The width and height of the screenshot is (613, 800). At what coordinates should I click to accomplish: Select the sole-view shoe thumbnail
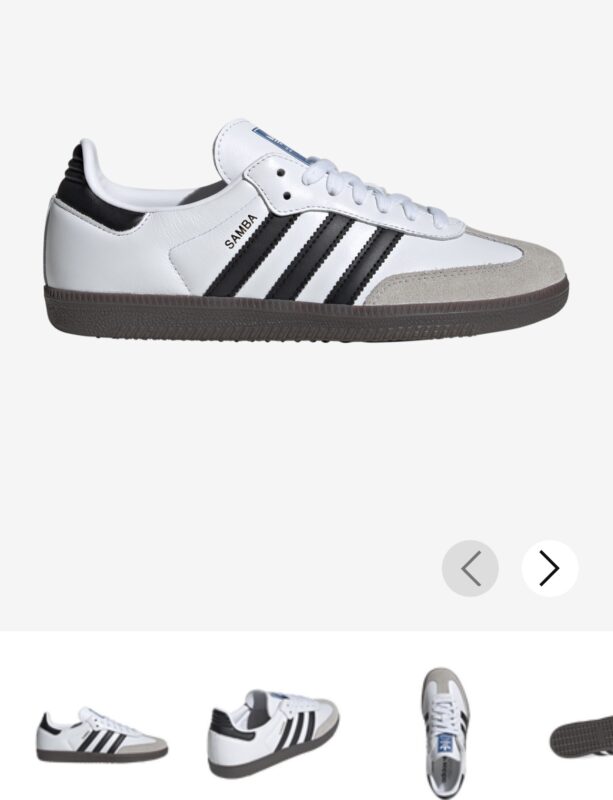pyautogui.click(x=585, y=736)
